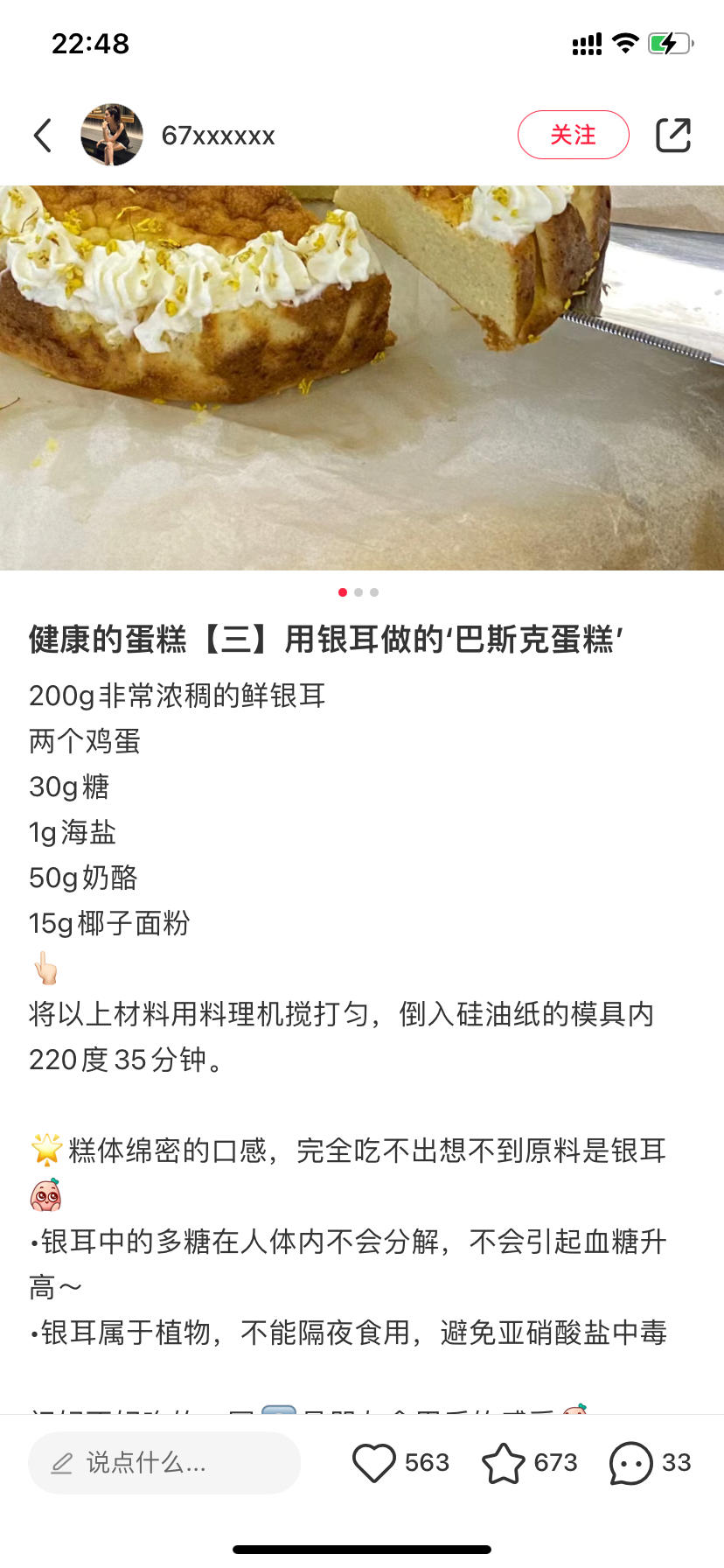This screenshot has width=724, height=1568.
Task: Tap the 67xxxxxx username
Action: pyautogui.click(x=218, y=136)
